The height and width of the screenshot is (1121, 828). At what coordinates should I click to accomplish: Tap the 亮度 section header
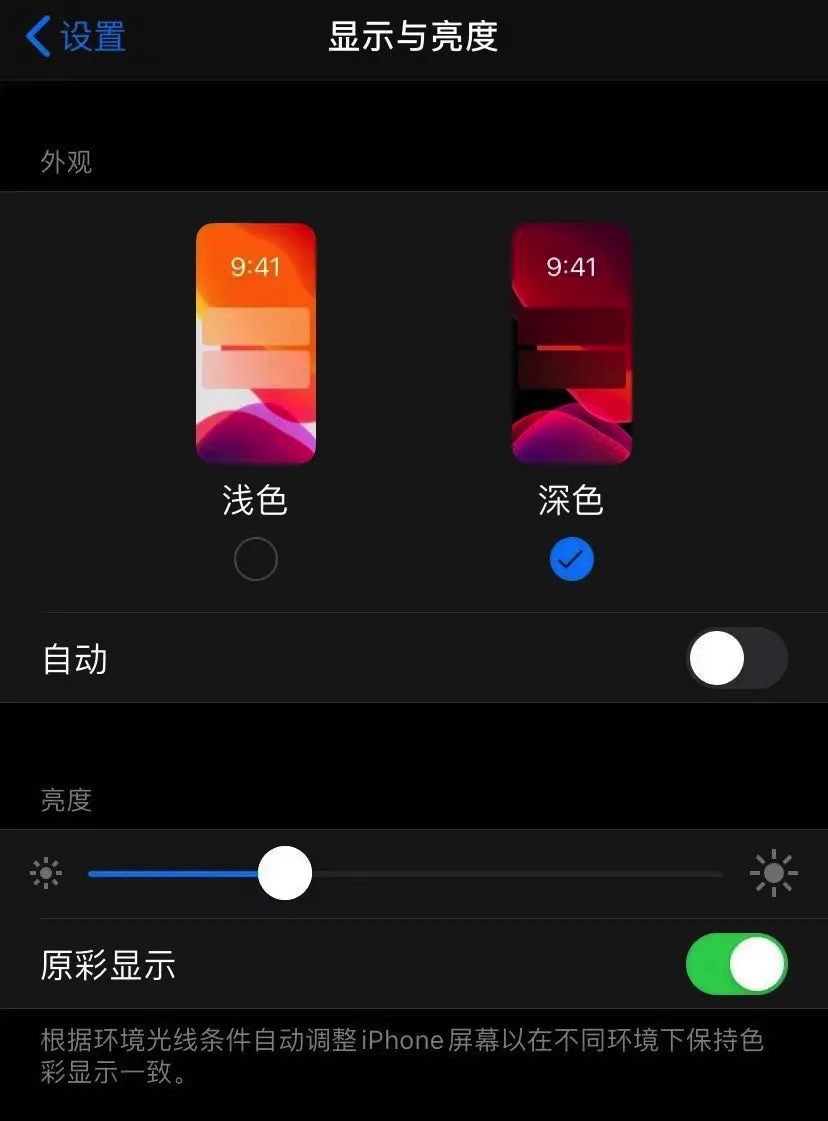pos(66,800)
